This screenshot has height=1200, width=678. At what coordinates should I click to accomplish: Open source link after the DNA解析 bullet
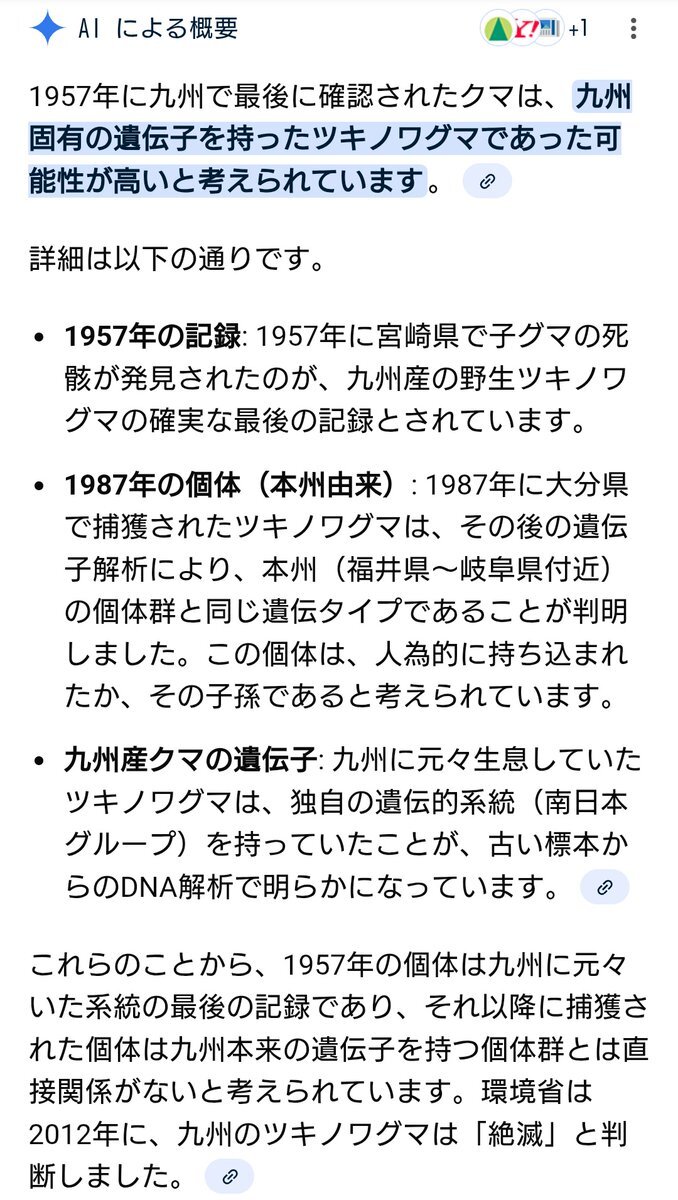tap(604, 887)
